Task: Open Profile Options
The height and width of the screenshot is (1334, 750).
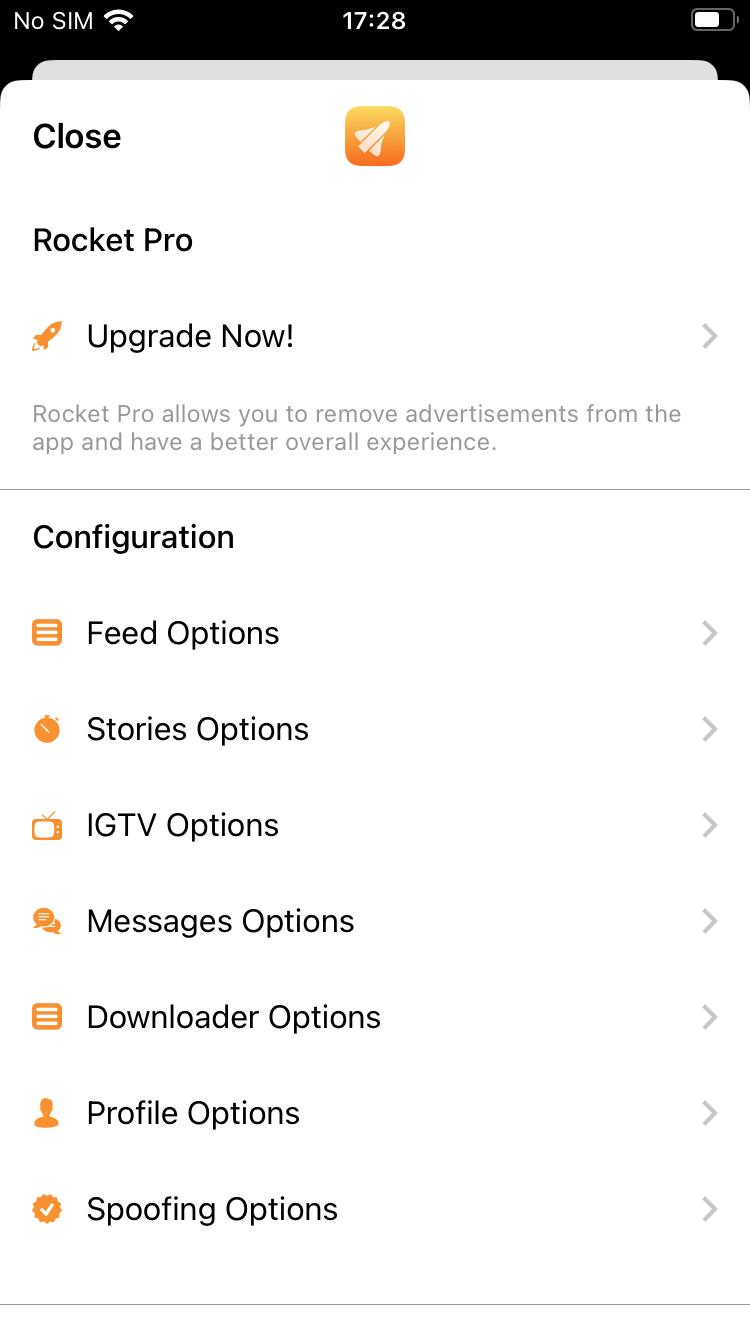Action: 375,1113
